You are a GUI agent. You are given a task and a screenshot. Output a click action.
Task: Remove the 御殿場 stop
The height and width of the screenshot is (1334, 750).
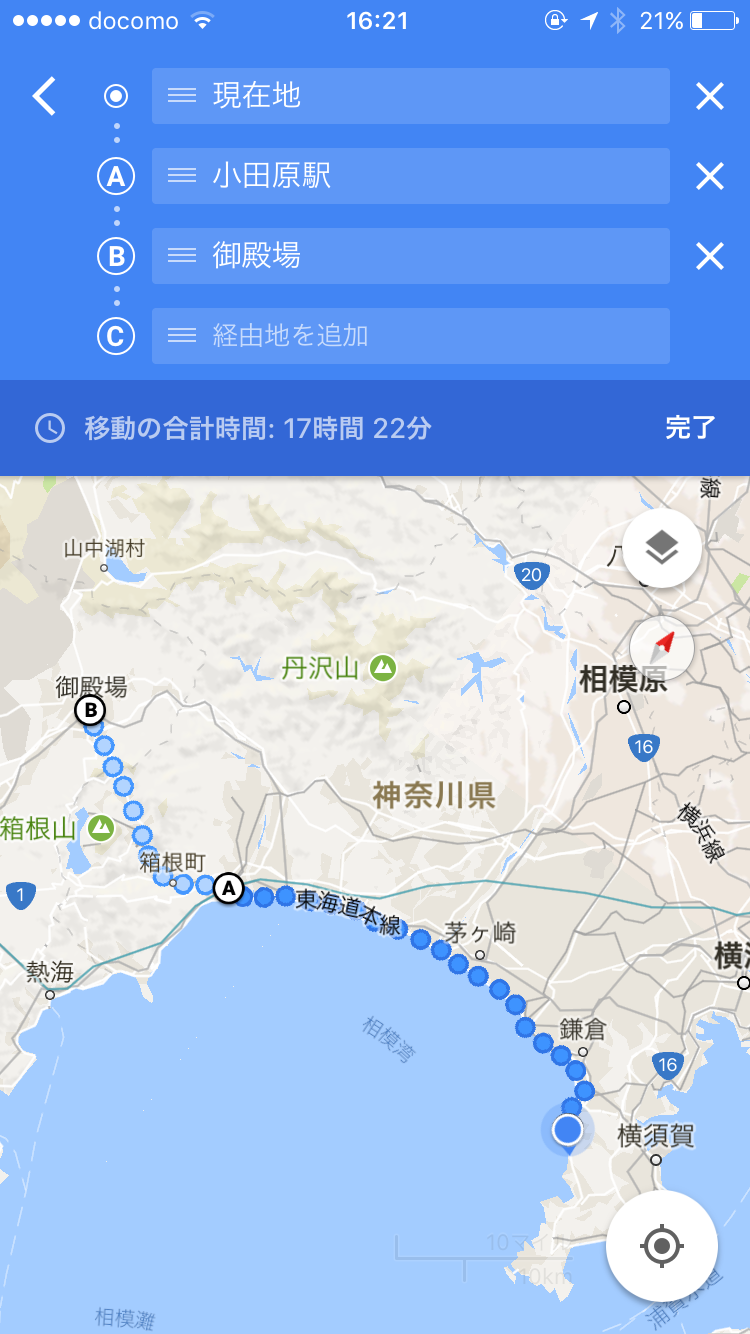pos(709,256)
